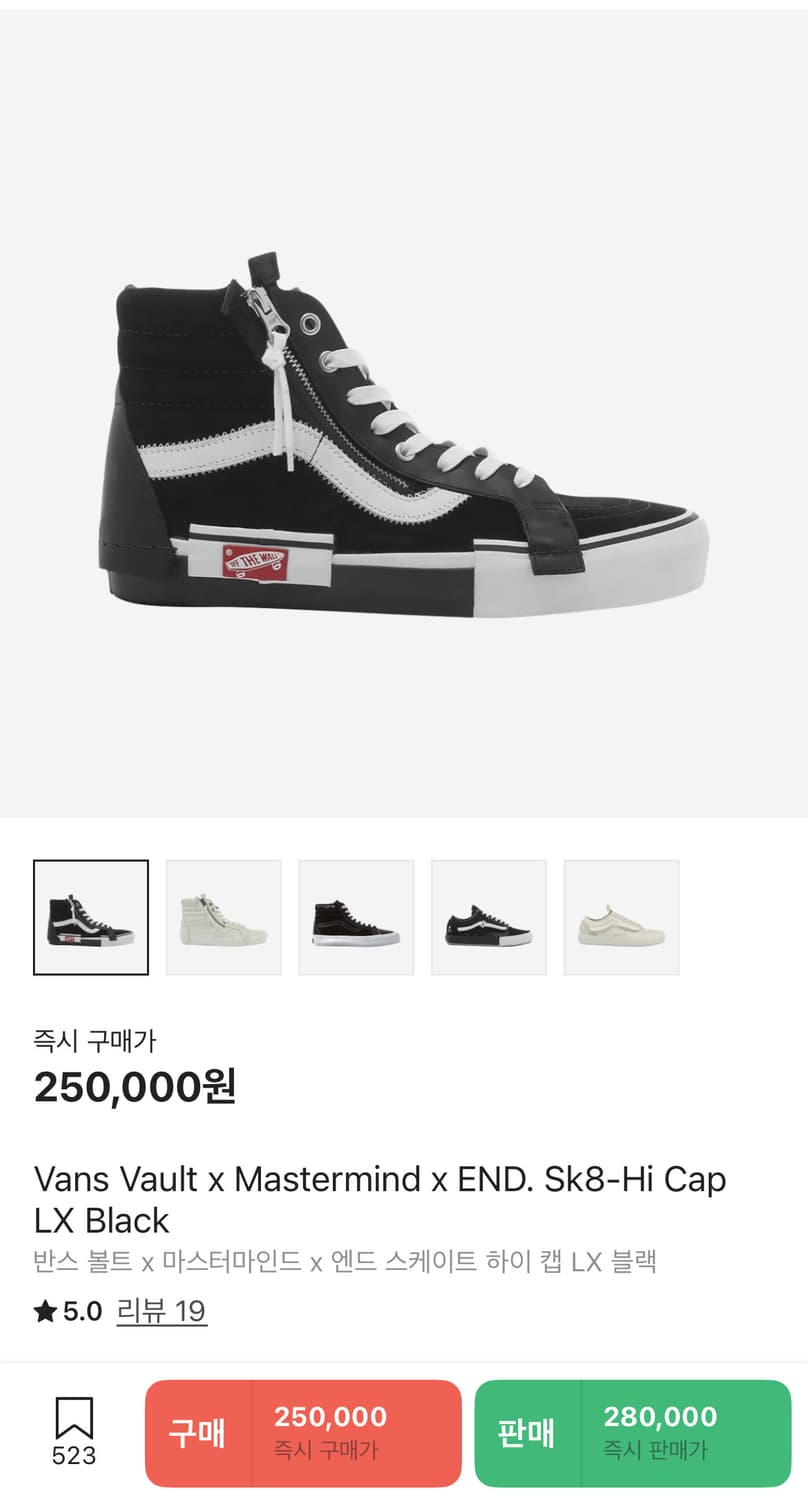This screenshot has height=1500, width=808.
Task: Select the black low-top variant thumbnail
Action: (x=489, y=917)
